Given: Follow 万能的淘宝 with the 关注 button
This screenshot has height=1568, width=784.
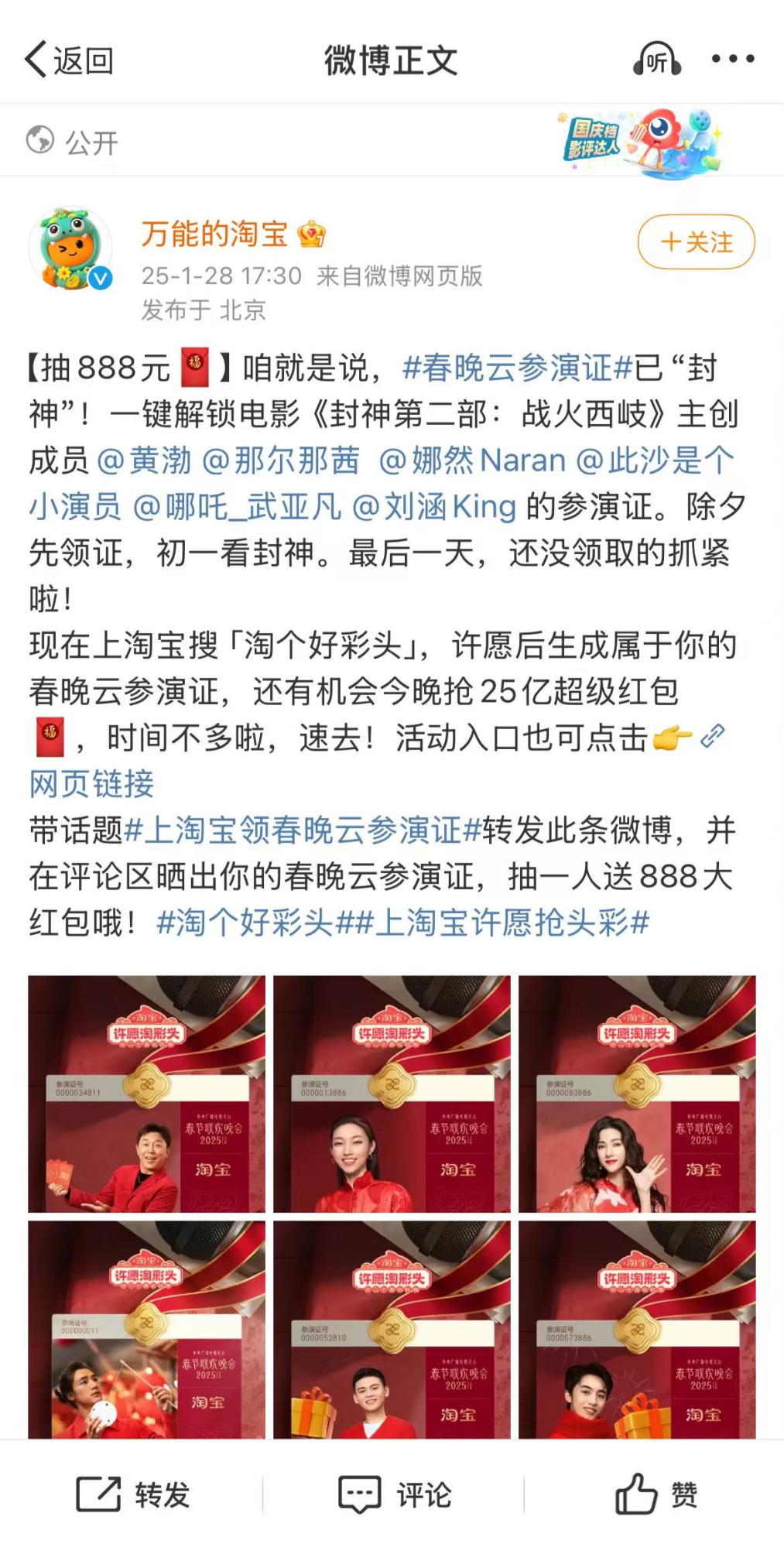Looking at the screenshot, I should [696, 242].
